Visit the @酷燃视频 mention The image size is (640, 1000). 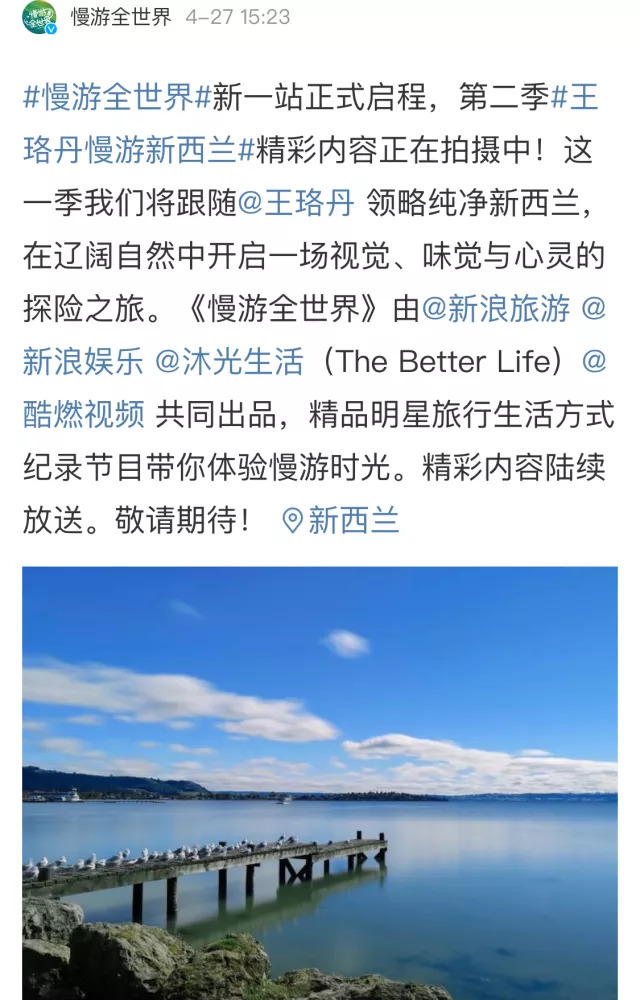click(84, 414)
